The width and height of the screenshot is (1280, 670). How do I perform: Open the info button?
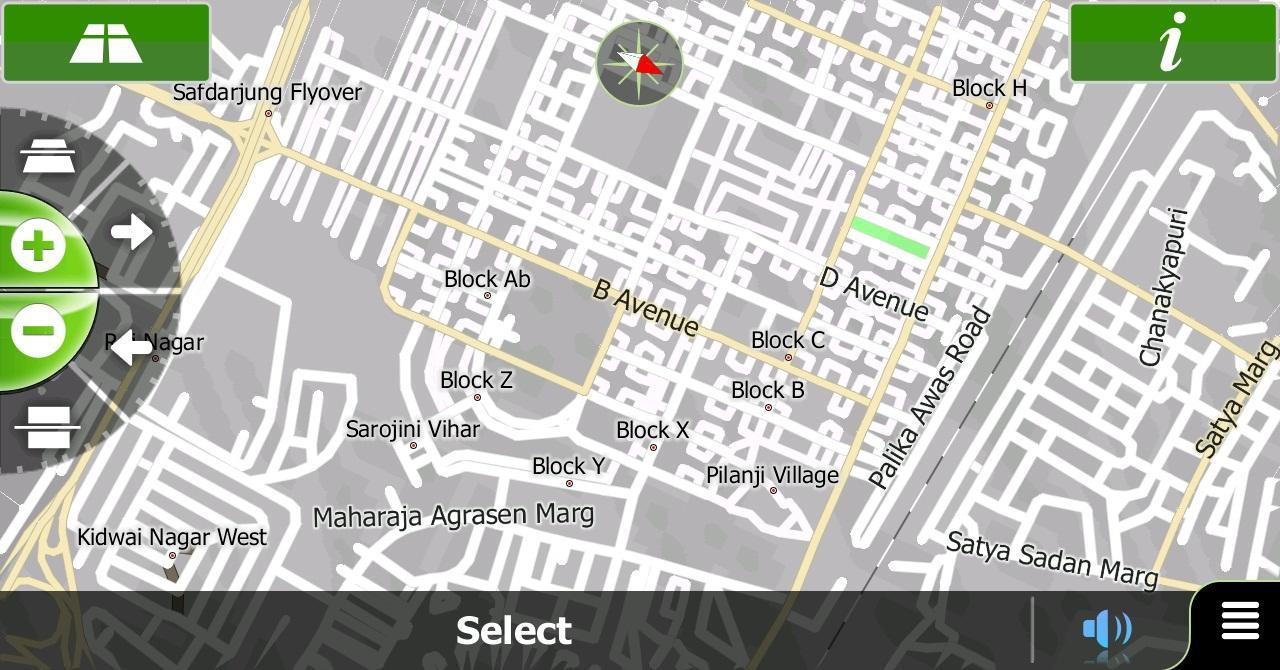(1172, 43)
